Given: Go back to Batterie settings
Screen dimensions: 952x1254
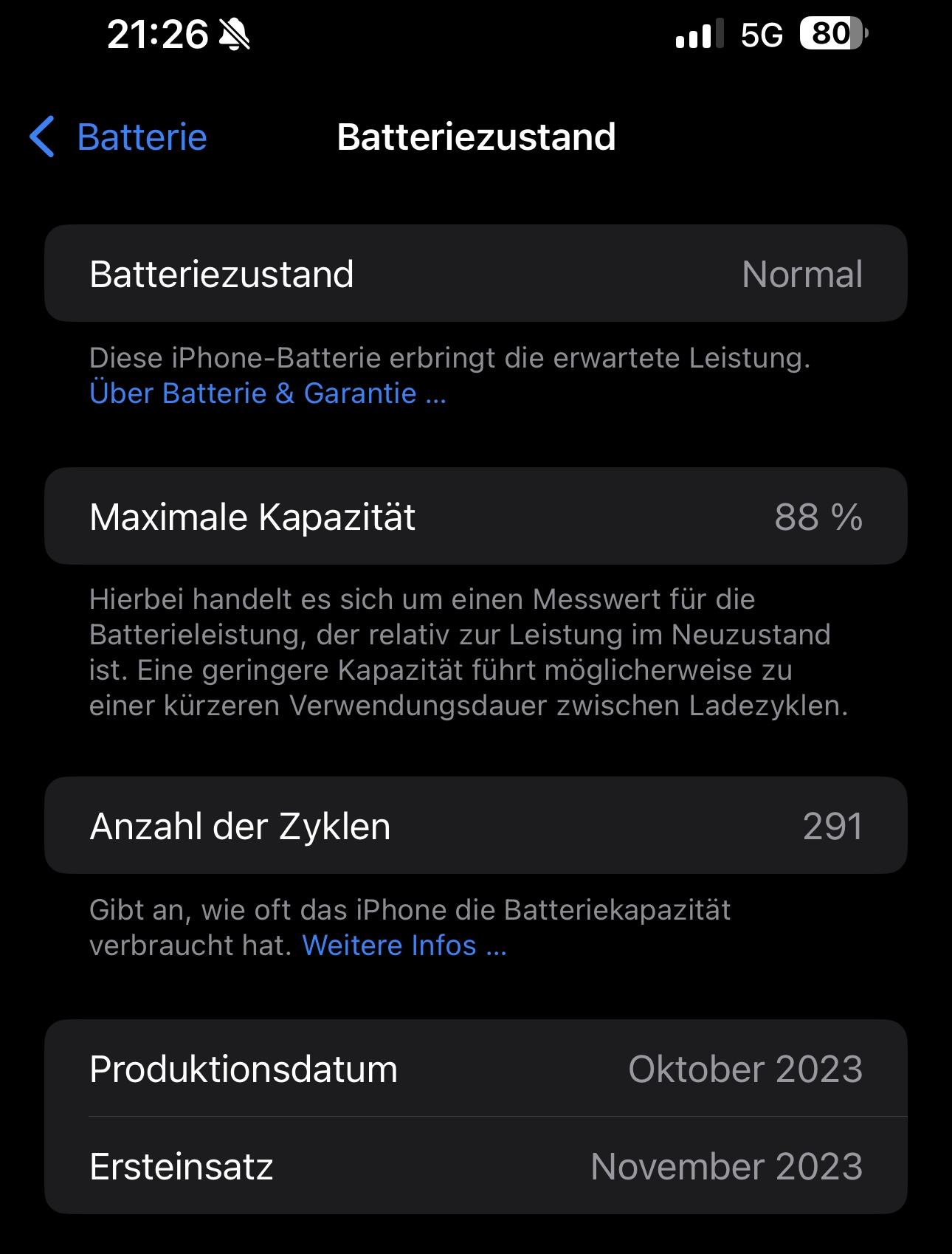Looking at the screenshot, I should (120, 137).
